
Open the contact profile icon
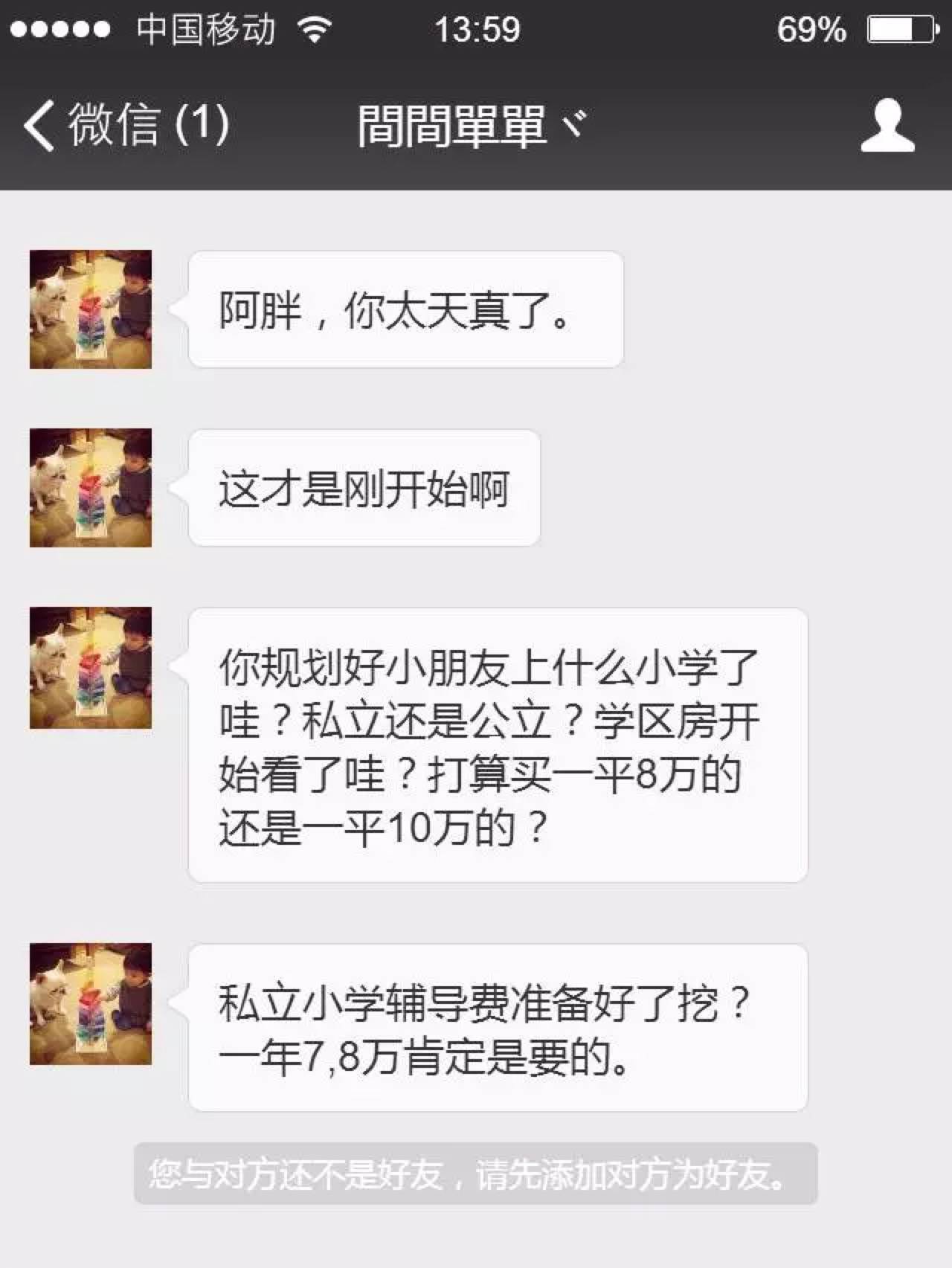pos(887,126)
